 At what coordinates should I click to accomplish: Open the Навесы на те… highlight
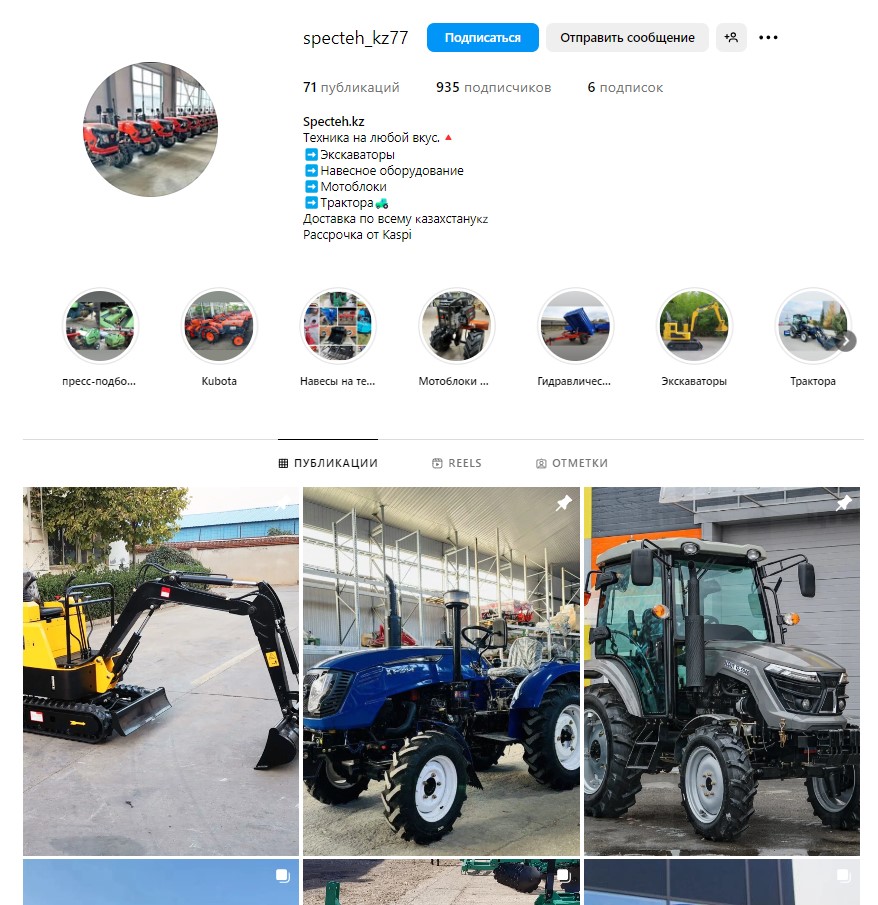[338, 326]
